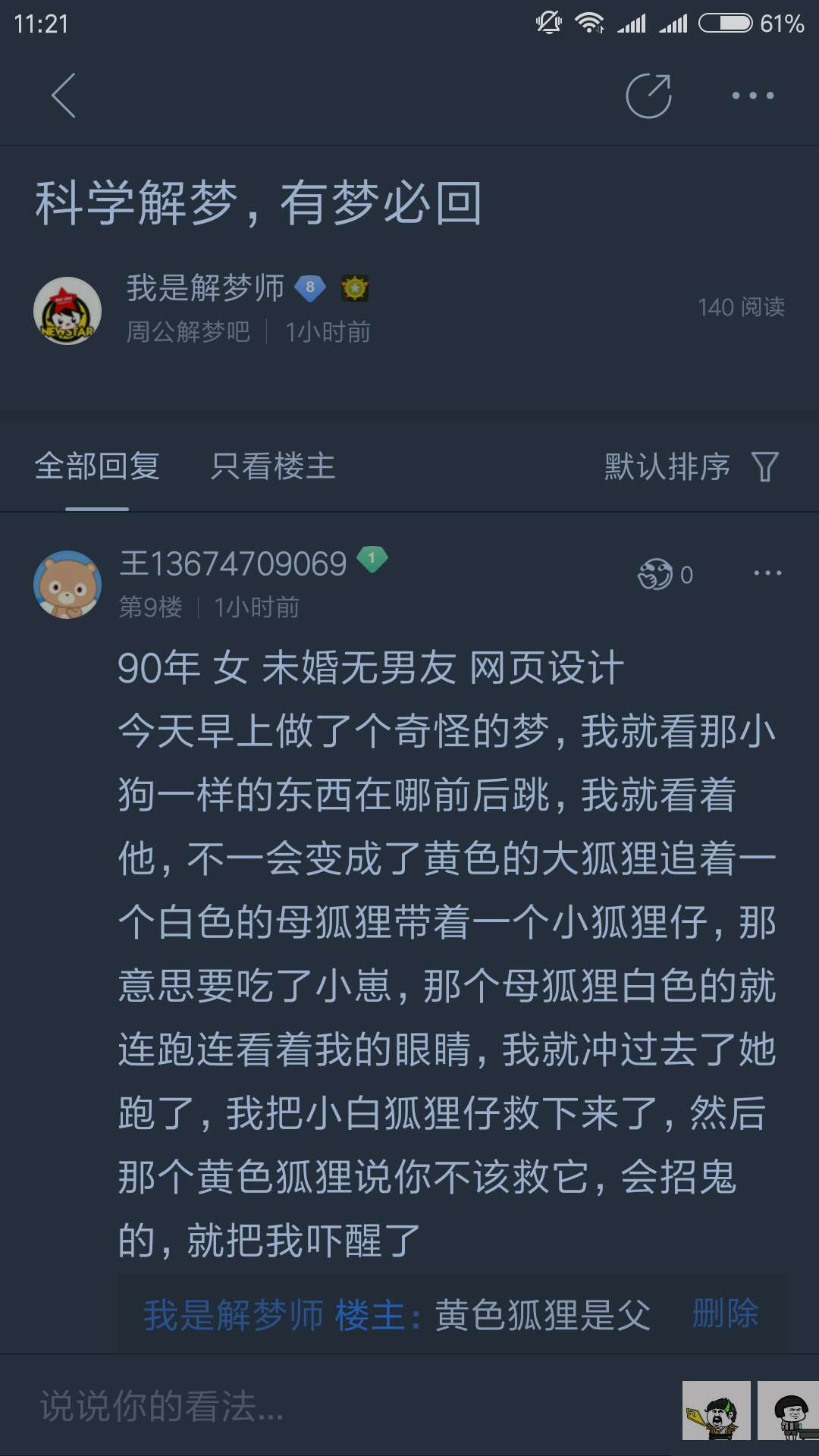This screenshot has width=819, height=1456.
Task: Pick the first emoji sticker beside comment box
Action: pyautogui.click(x=716, y=1410)
